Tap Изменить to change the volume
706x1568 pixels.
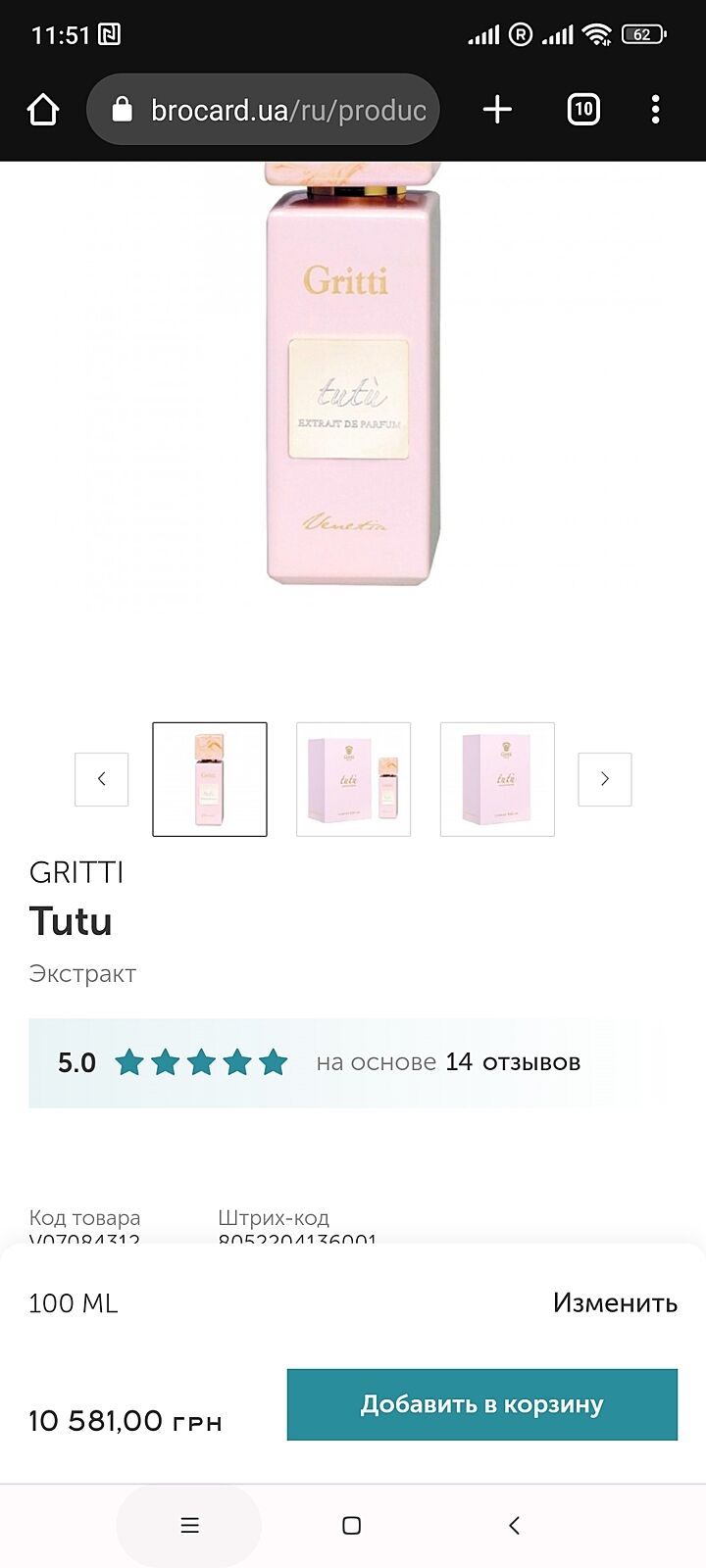point(615,1302)
